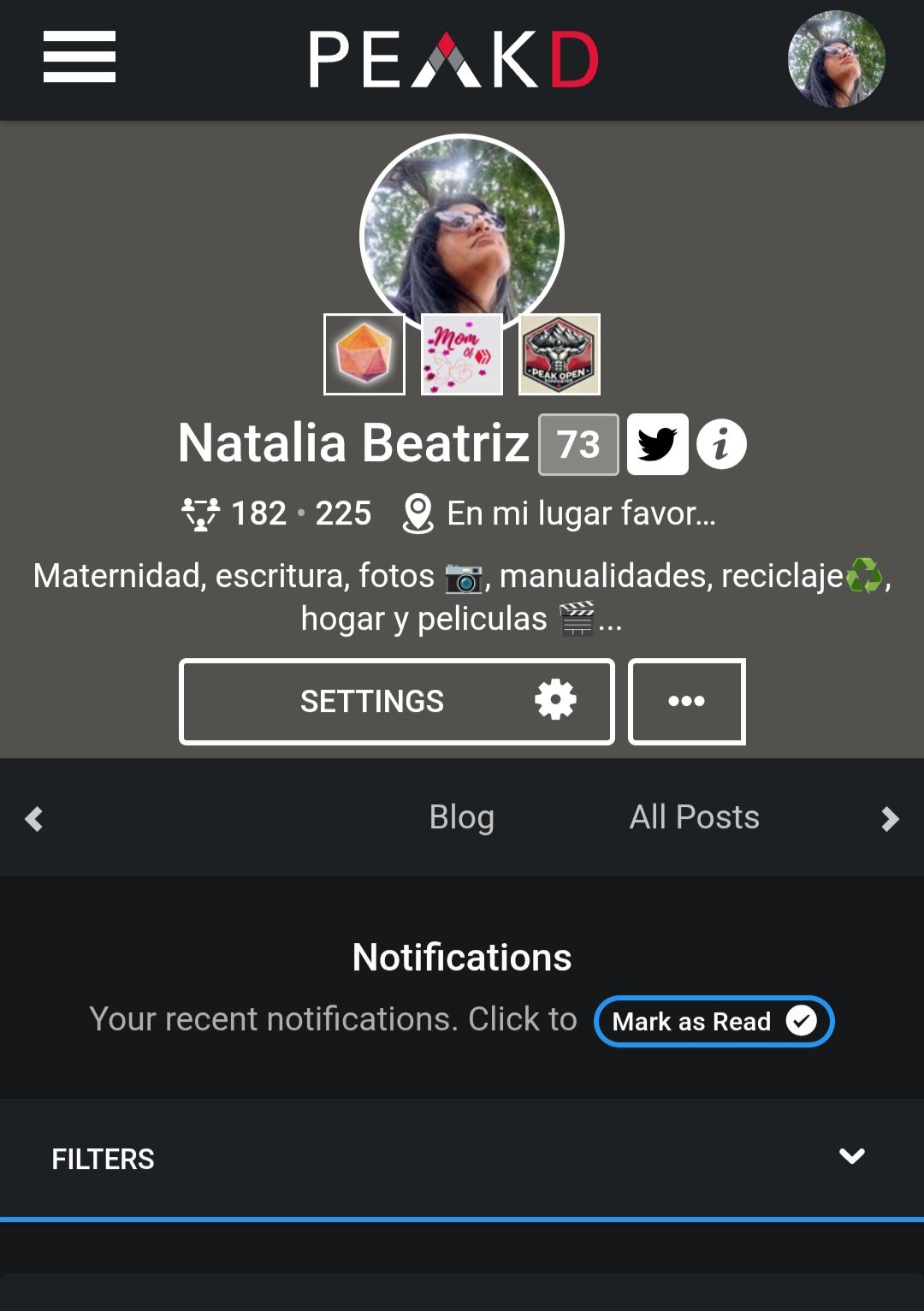This screenshot has height=1311, width=924.
Task: Open followers and following counts
Action: (276, 513)
